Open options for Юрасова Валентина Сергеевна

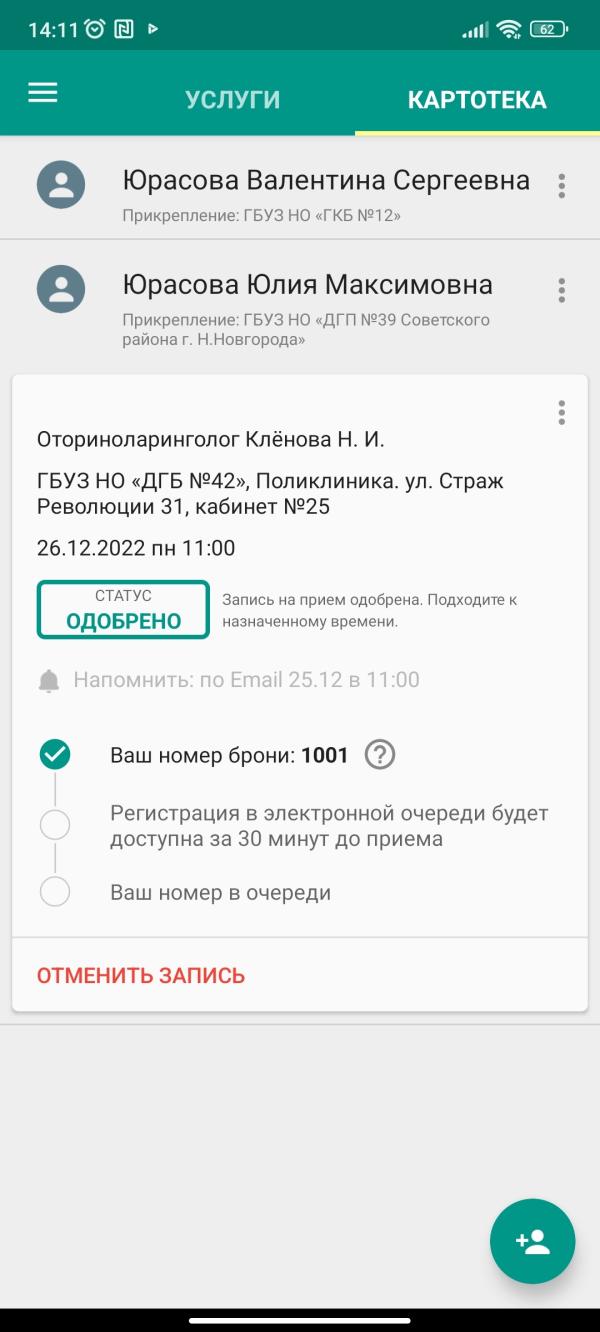[562, 186]
